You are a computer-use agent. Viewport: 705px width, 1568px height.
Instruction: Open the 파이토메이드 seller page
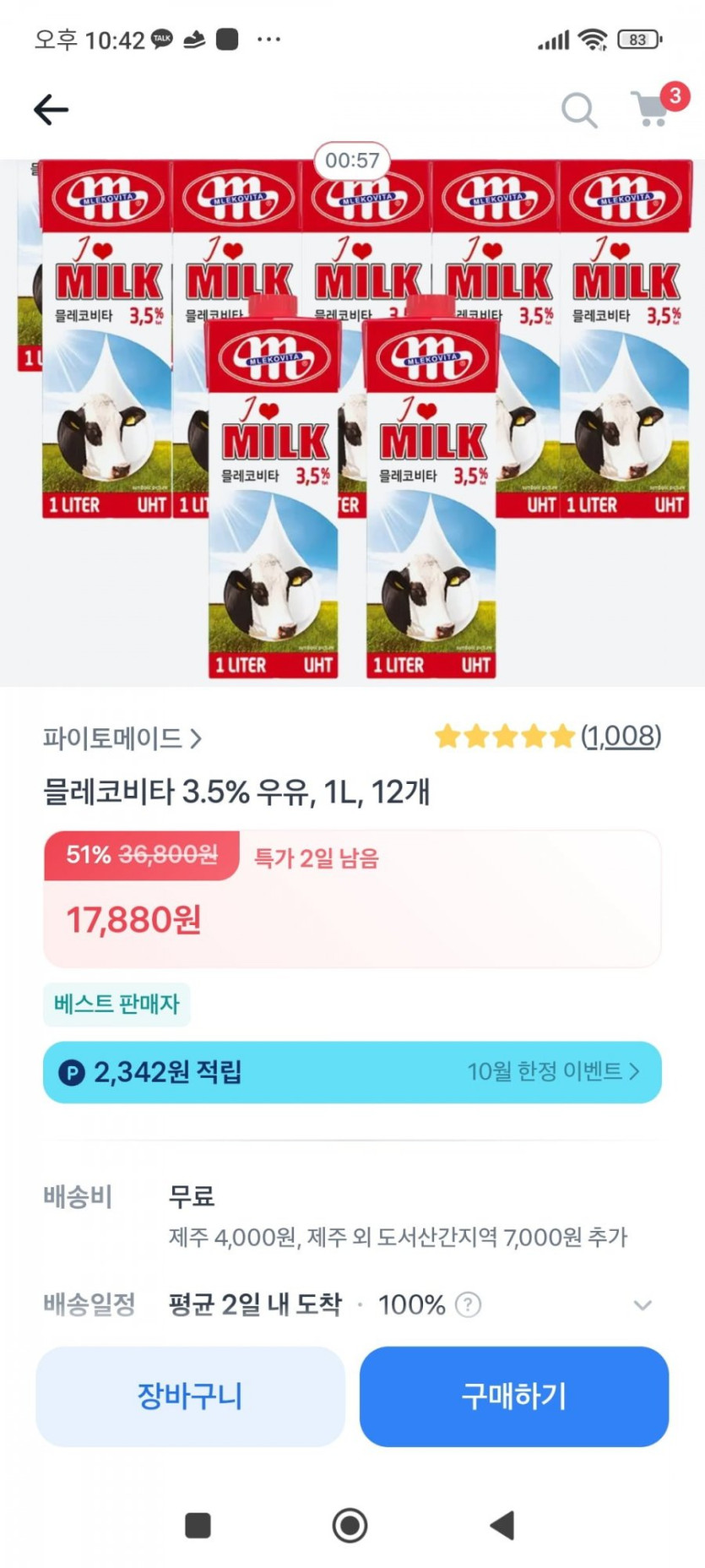[x=122, y=738]
